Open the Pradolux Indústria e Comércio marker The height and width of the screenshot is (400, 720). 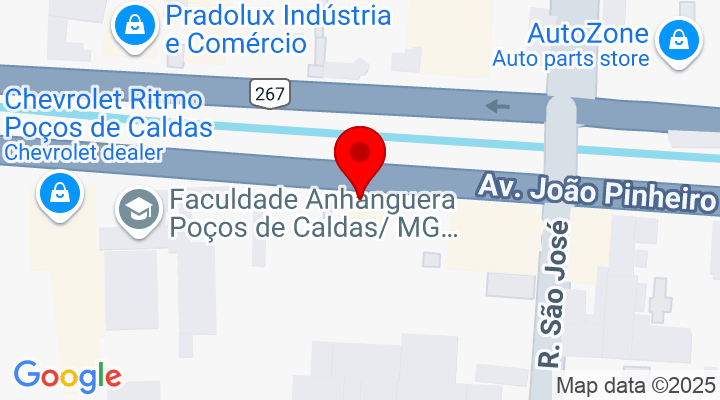pos(131,27)
